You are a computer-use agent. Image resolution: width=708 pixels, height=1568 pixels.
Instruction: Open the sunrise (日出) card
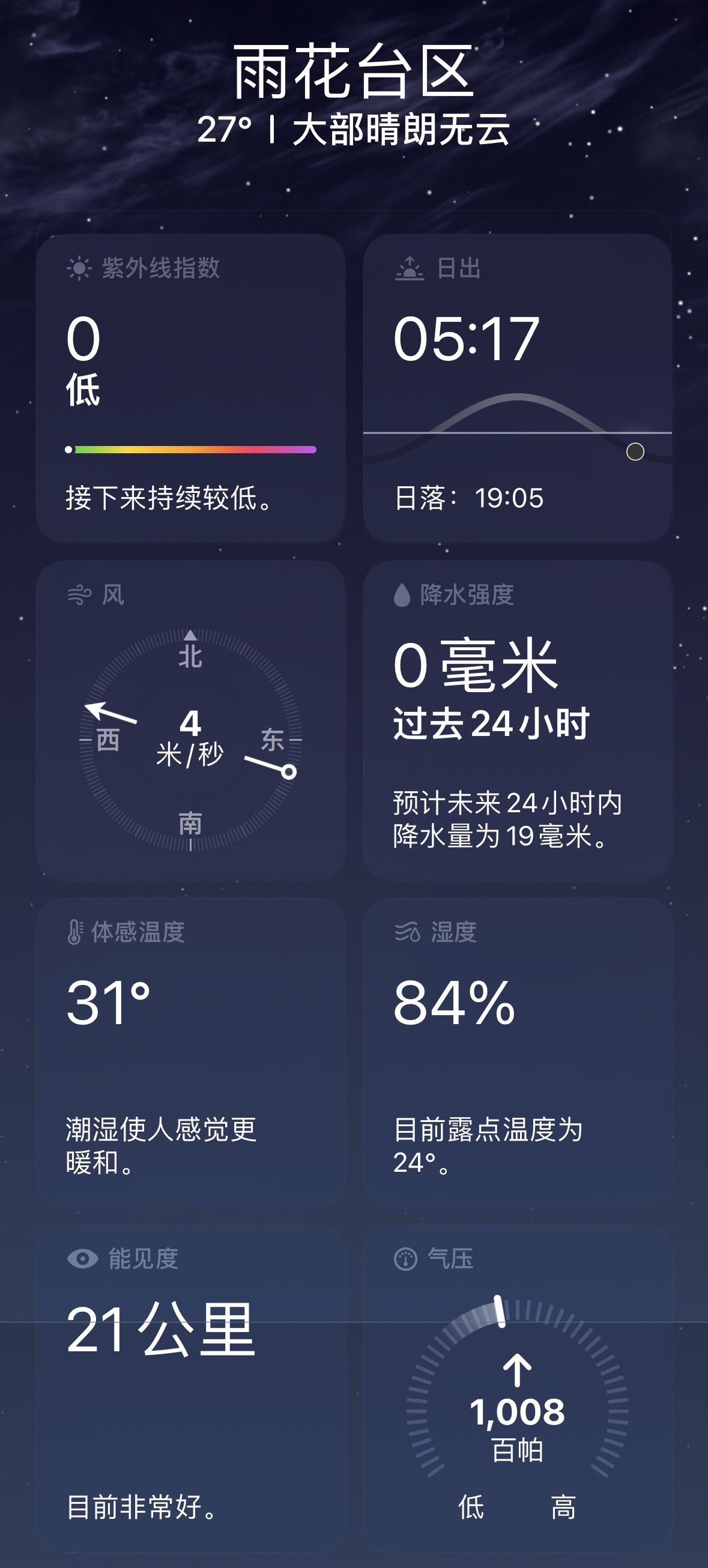click(518, 388)
